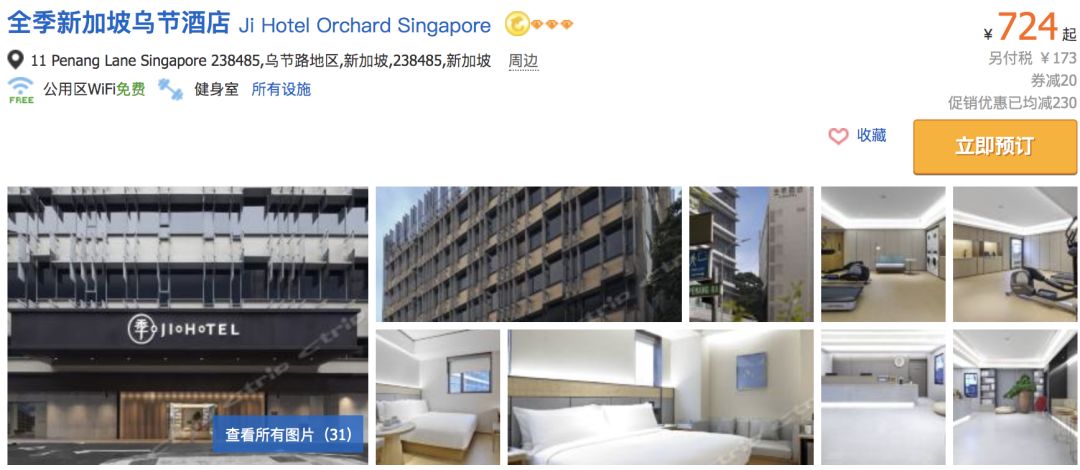Viewport: 1080px width, 470px height.
Task: Open the small bedroom photo
Action: 437,397
